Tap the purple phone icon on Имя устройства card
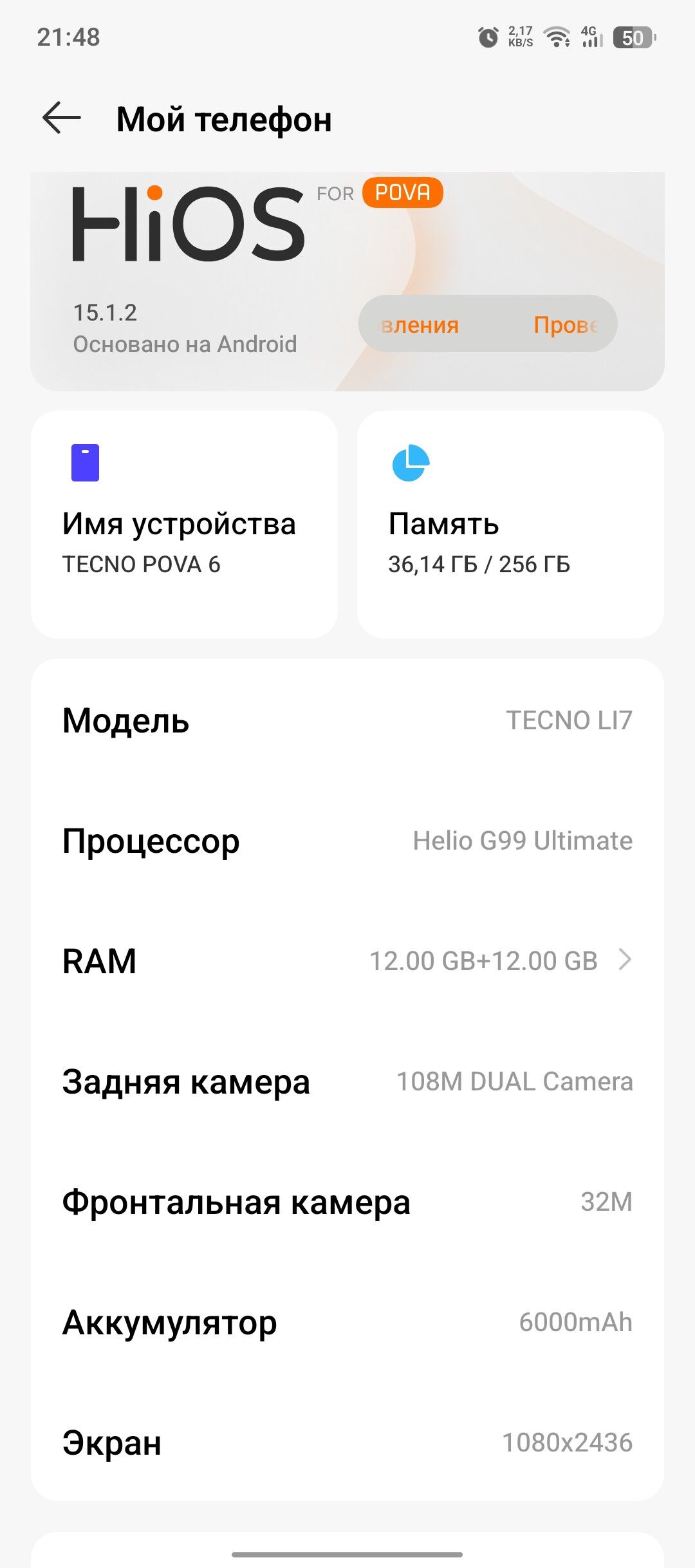The height and width of the screenshot is (1568, 695). coord(84,463)
